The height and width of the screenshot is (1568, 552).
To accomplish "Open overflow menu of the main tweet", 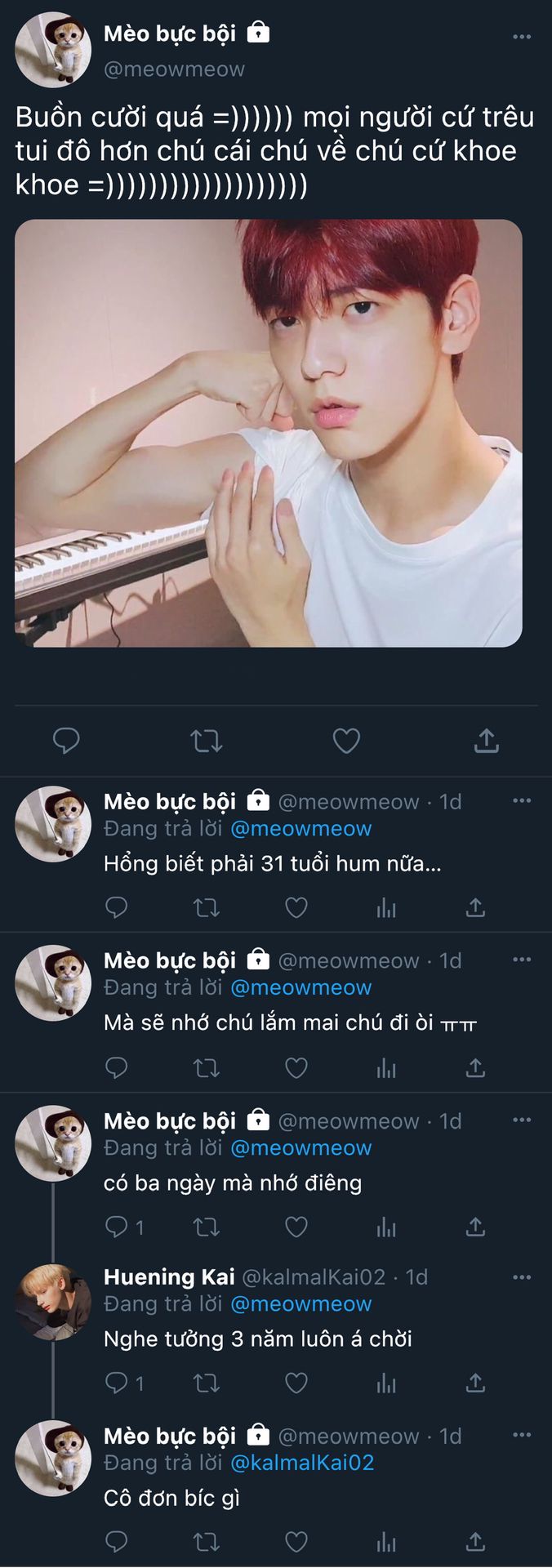I will pyautogui.click(x=521, y=37).
